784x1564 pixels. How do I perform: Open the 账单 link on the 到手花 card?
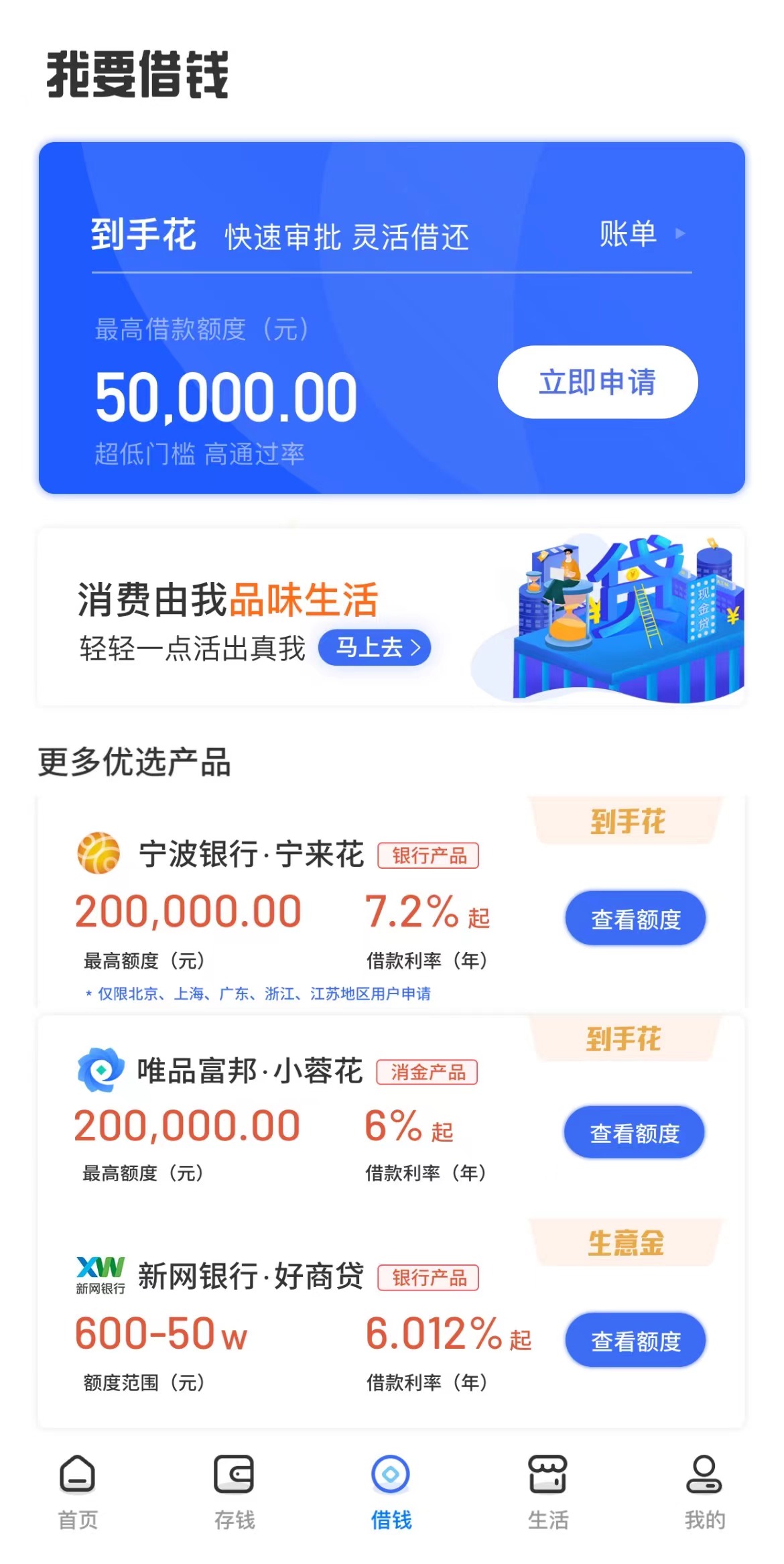coord(641,233)
